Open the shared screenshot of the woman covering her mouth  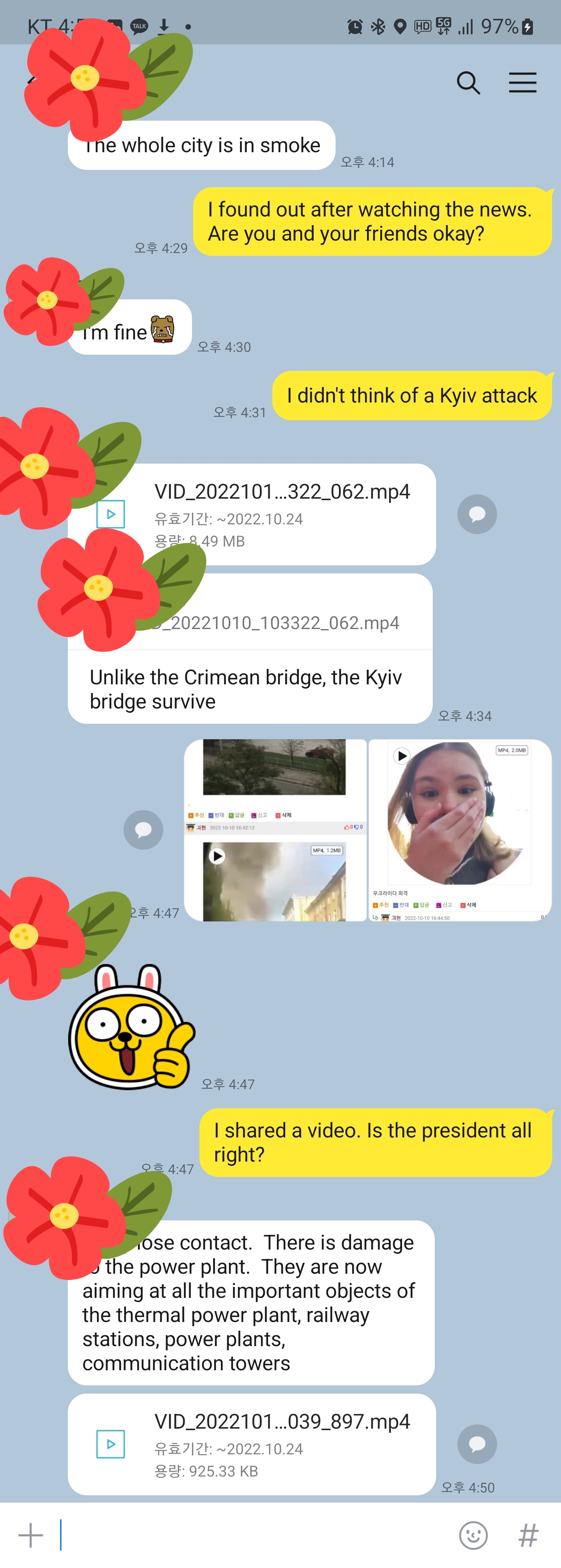[x=460, y=830]
